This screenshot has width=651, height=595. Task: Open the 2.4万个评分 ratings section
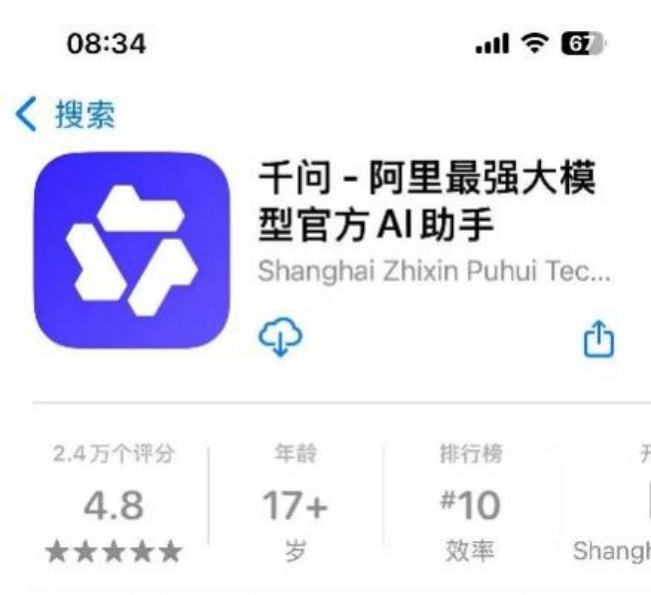116,504
